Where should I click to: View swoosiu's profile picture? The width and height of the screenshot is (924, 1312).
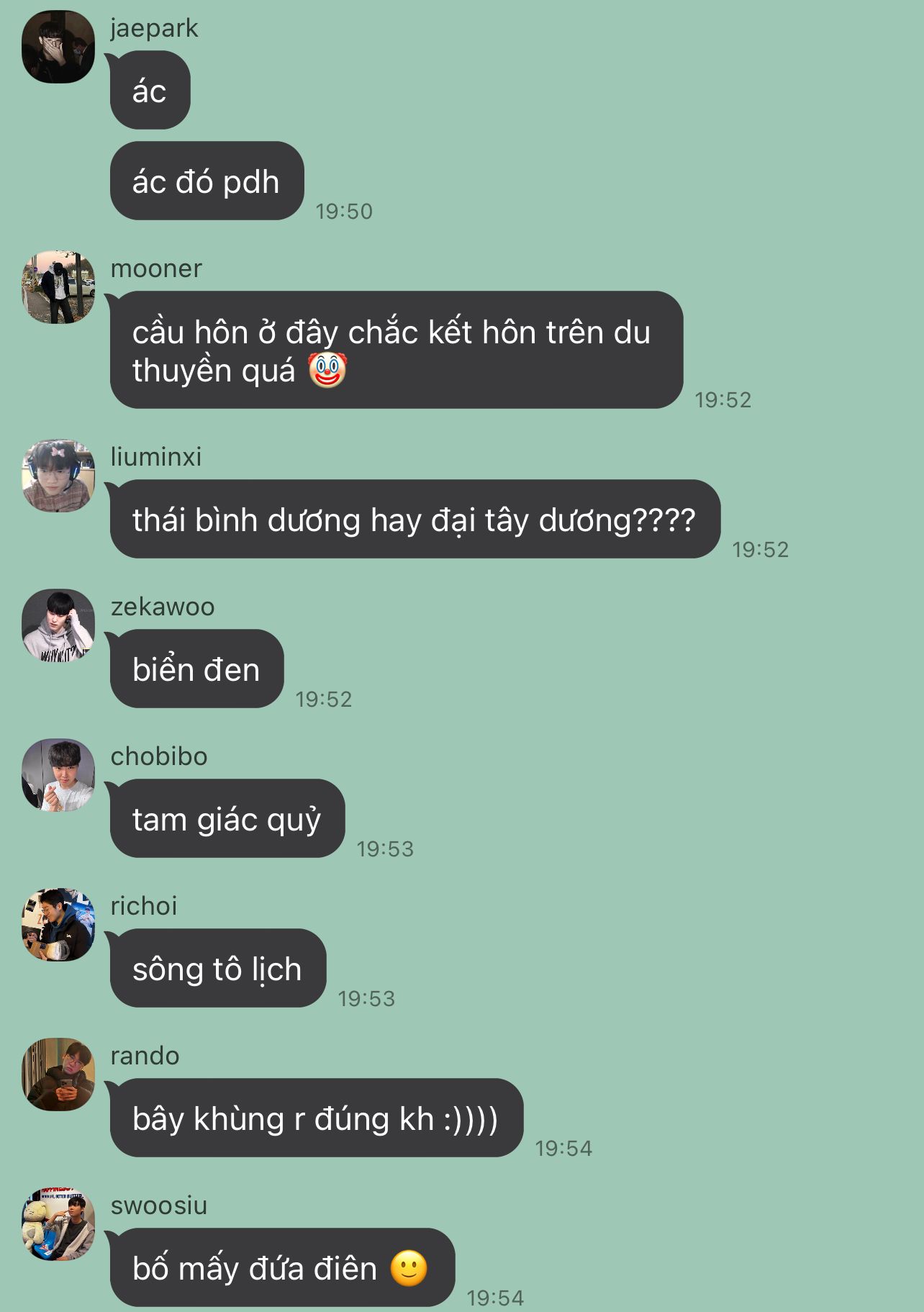[58, 1224]
